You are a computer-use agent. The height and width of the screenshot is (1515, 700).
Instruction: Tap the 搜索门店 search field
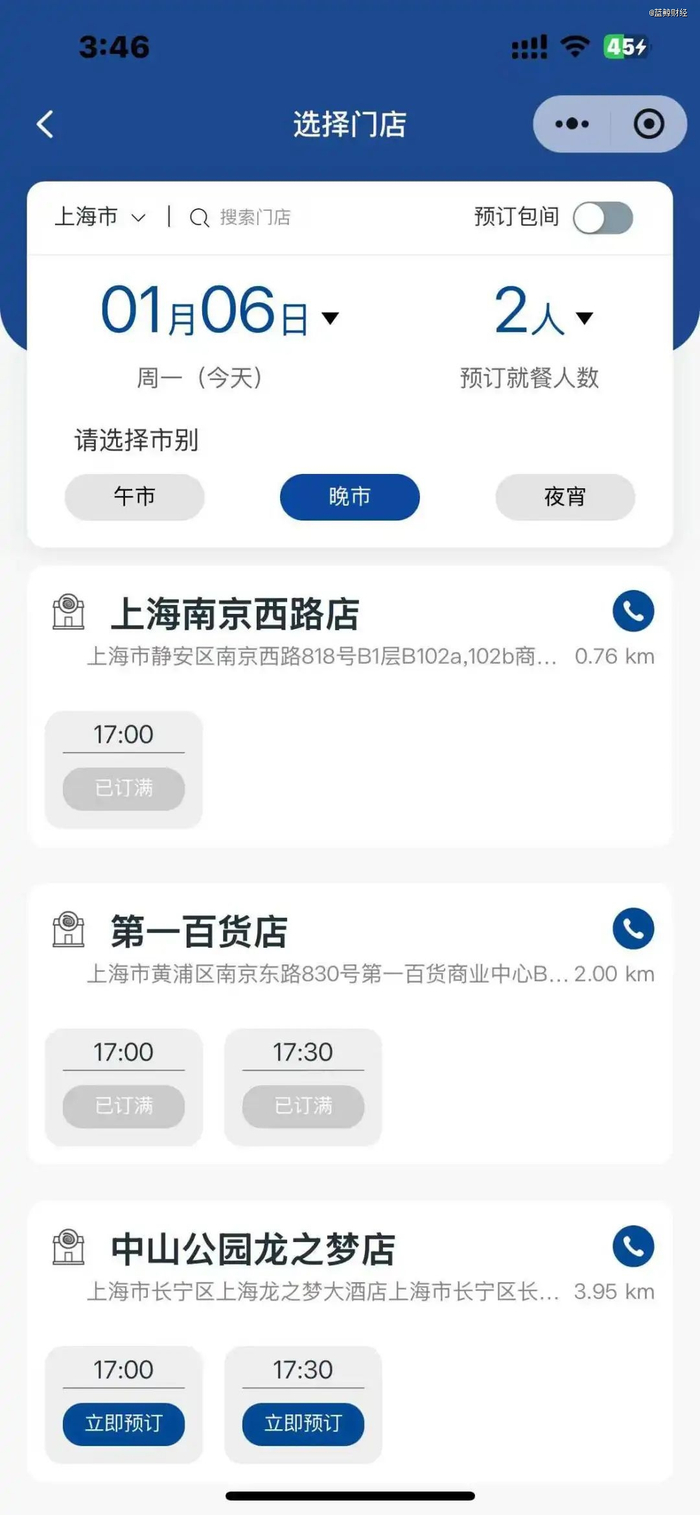coord(255,217)
